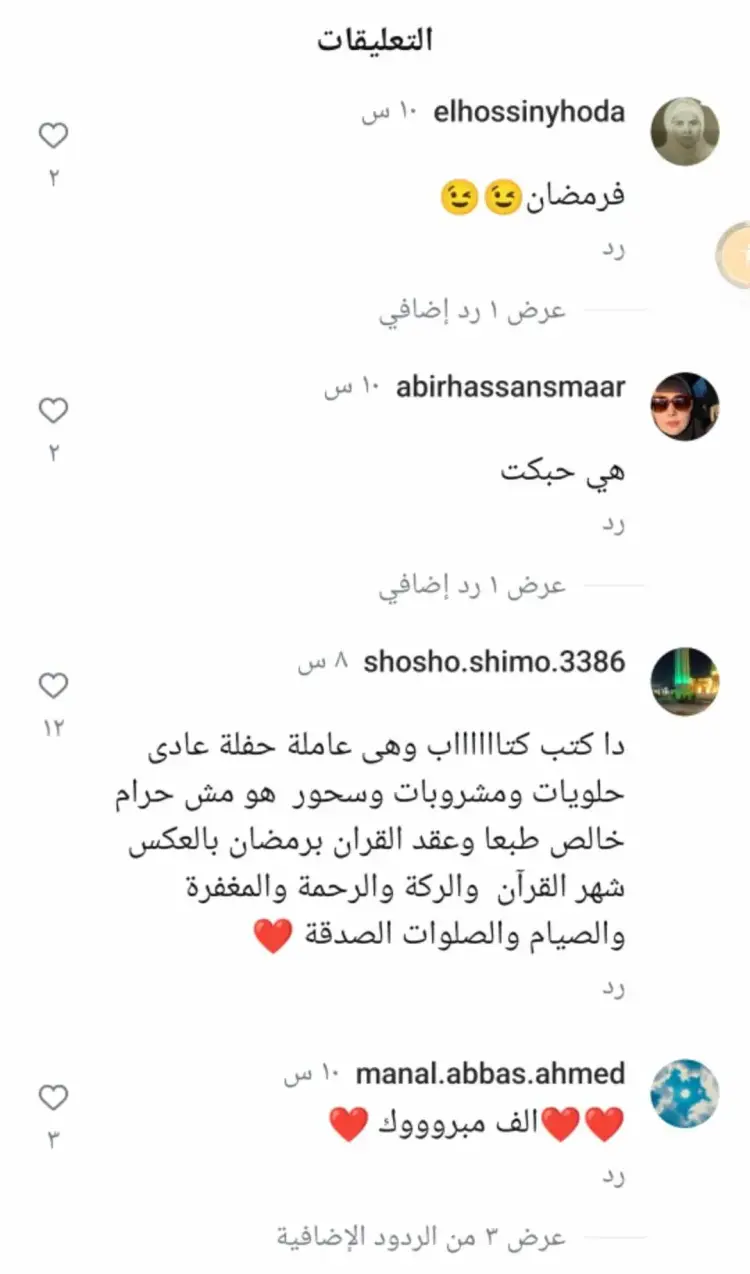Open username shosho.shimo.3386
Image resolution: width=750 pixels, height=1274 pixels.
(494, 662)
